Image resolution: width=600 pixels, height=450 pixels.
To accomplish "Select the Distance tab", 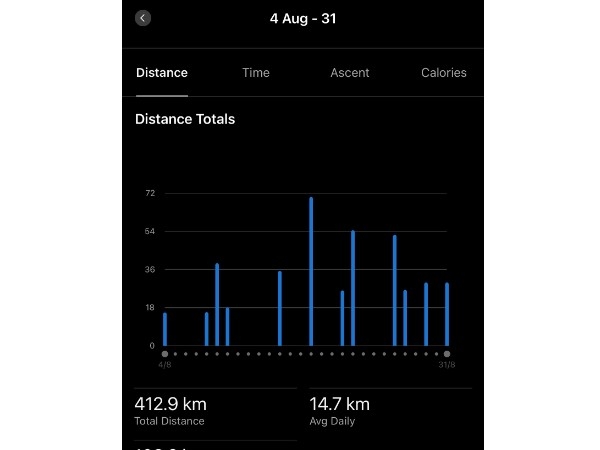I will point(162,73).
